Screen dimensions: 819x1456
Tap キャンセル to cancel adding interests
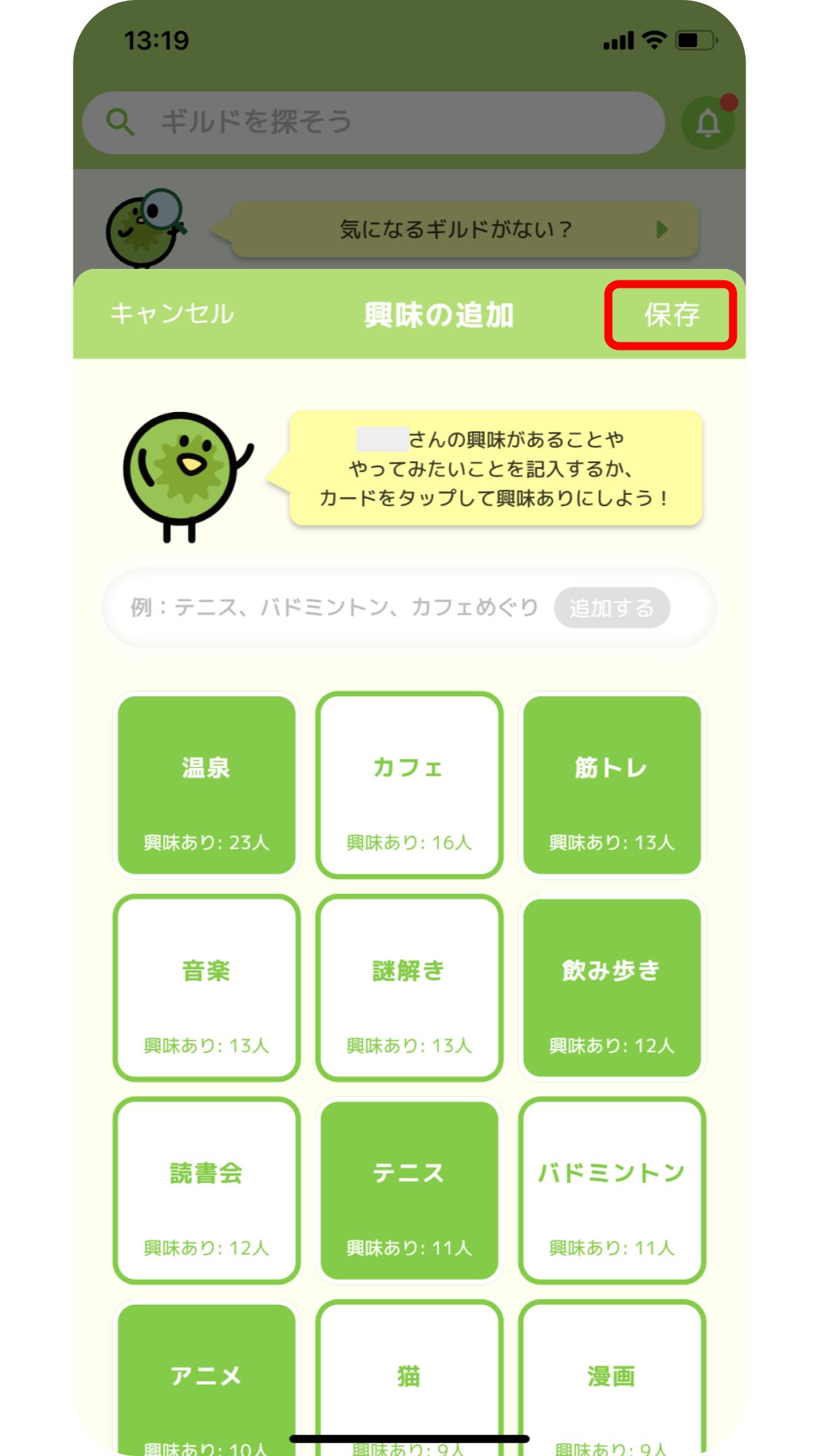[x=172, y=314]
